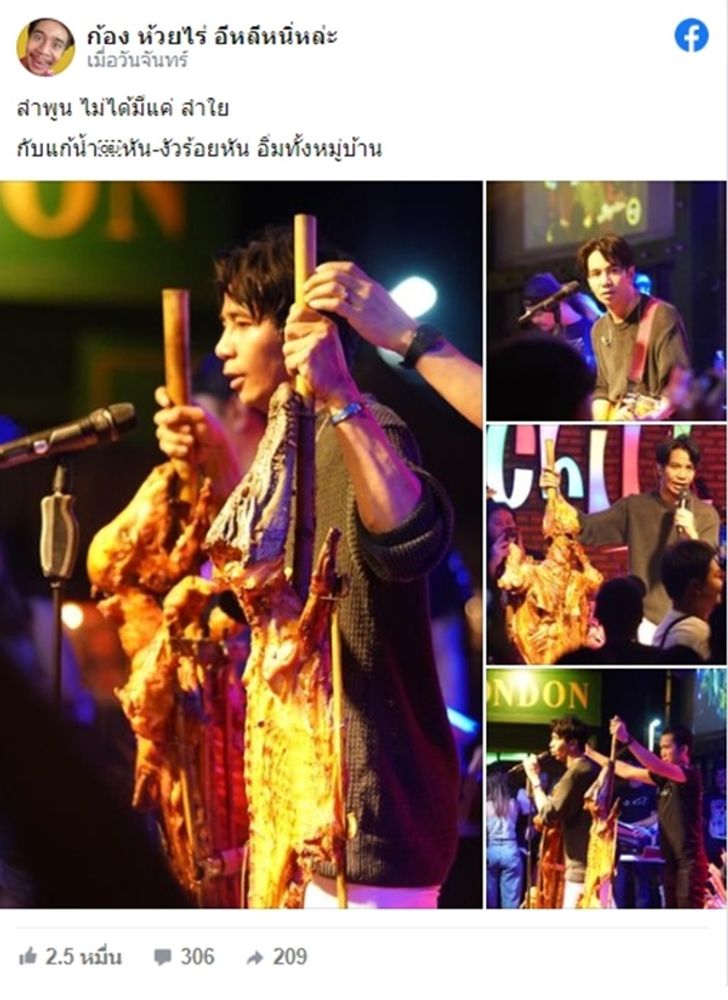Screen dimensions: 728x1000
Task: Open the large photo holding bamboo sticks
Action: point(241,545)
